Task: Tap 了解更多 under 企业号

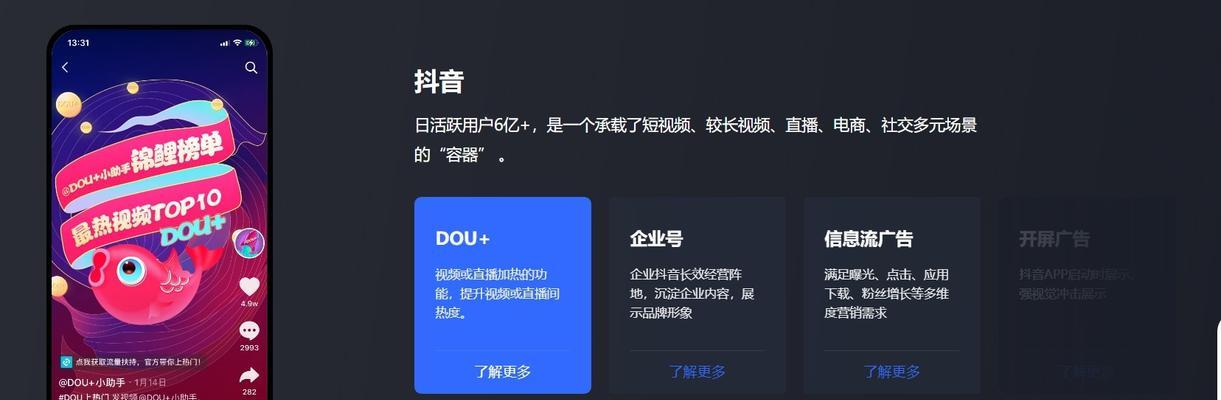Action: coord(697,371)
